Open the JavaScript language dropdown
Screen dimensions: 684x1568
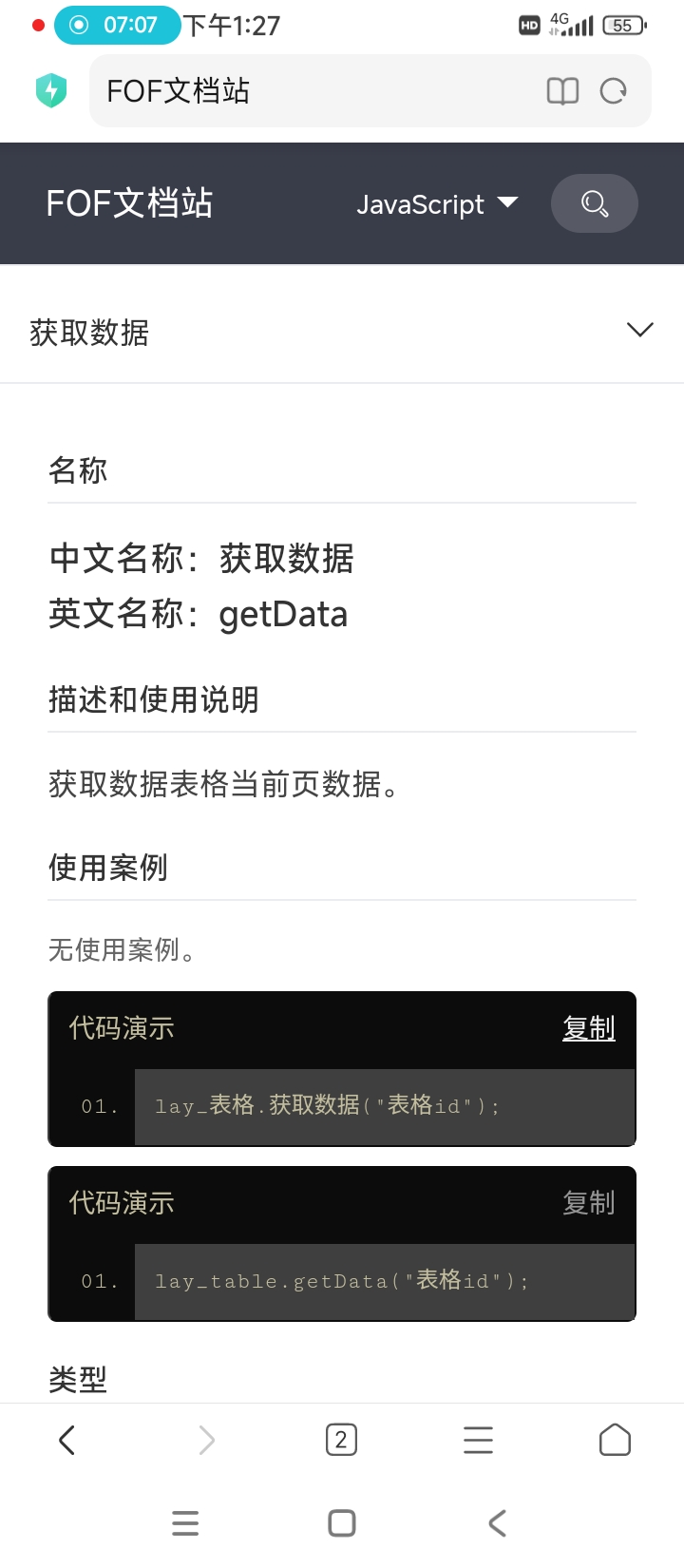[437, 204]
